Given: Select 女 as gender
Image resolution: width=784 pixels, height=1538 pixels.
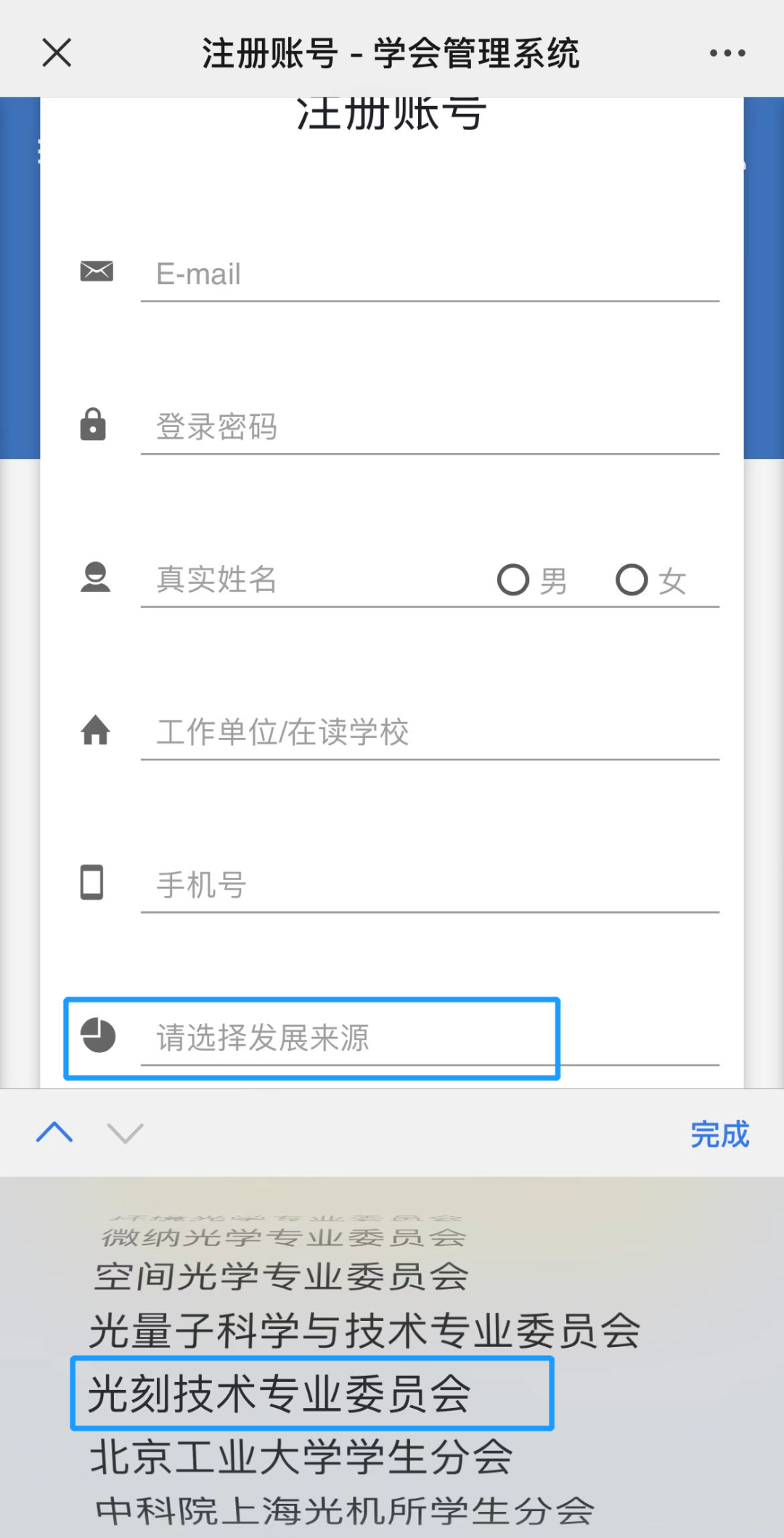Looking at the screenshot, I should (x=651, y=580).
